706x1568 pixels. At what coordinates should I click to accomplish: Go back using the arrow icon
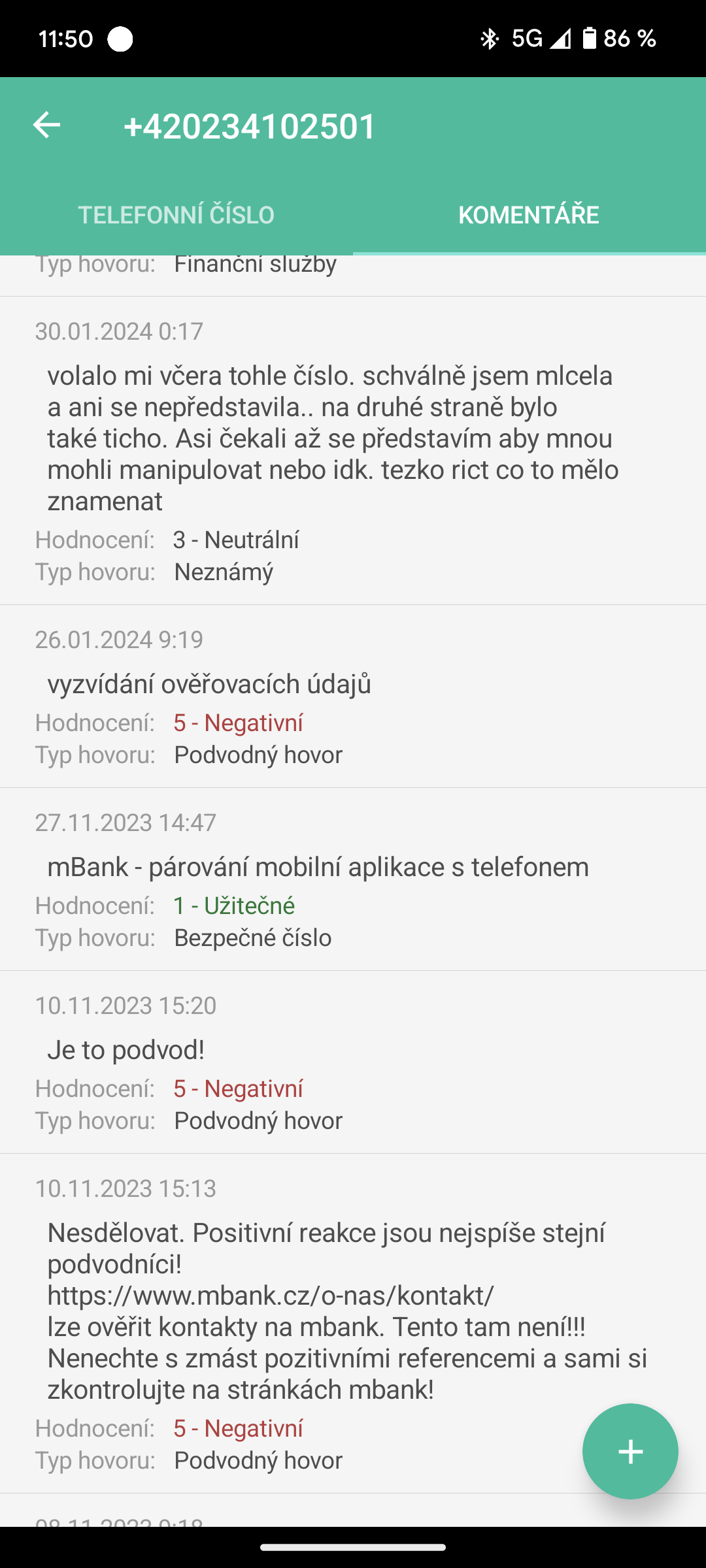tap(46, 125)
